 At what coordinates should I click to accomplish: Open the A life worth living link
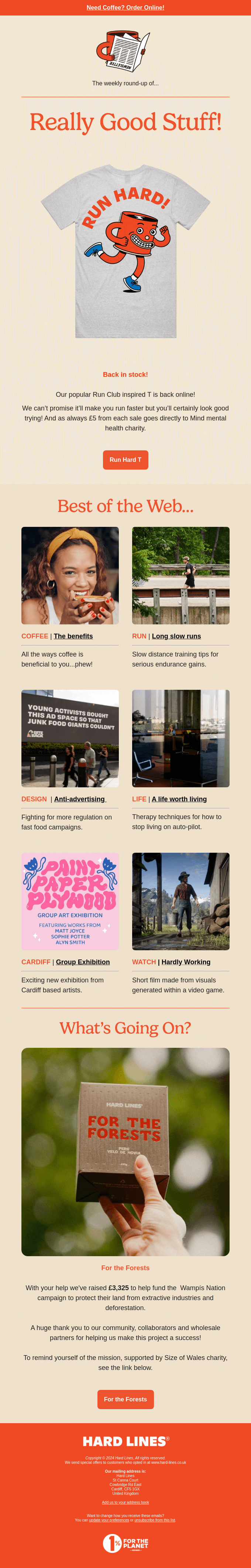click(x=179, y=799)
